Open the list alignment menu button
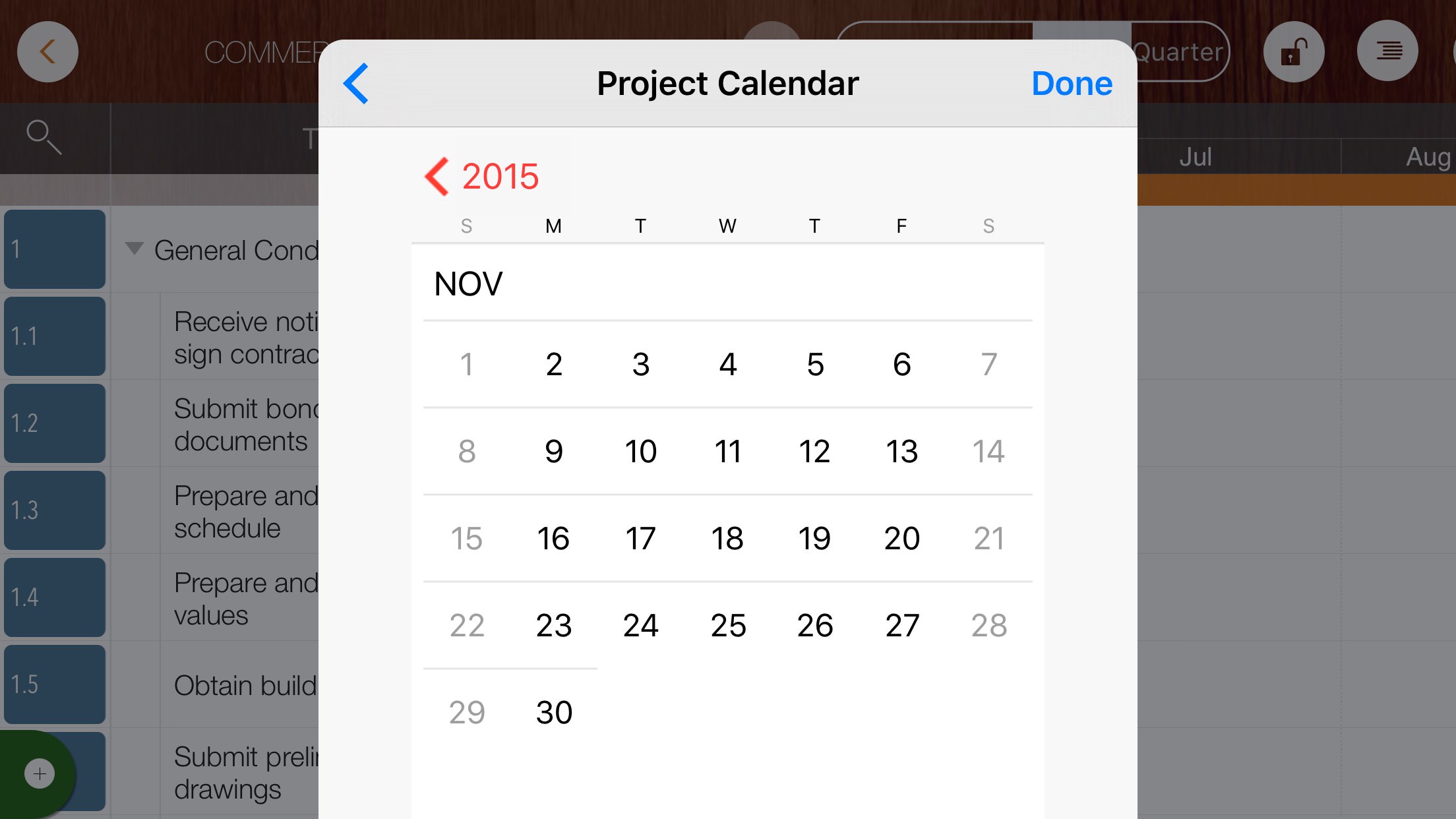 click(x=1387, y=51)
